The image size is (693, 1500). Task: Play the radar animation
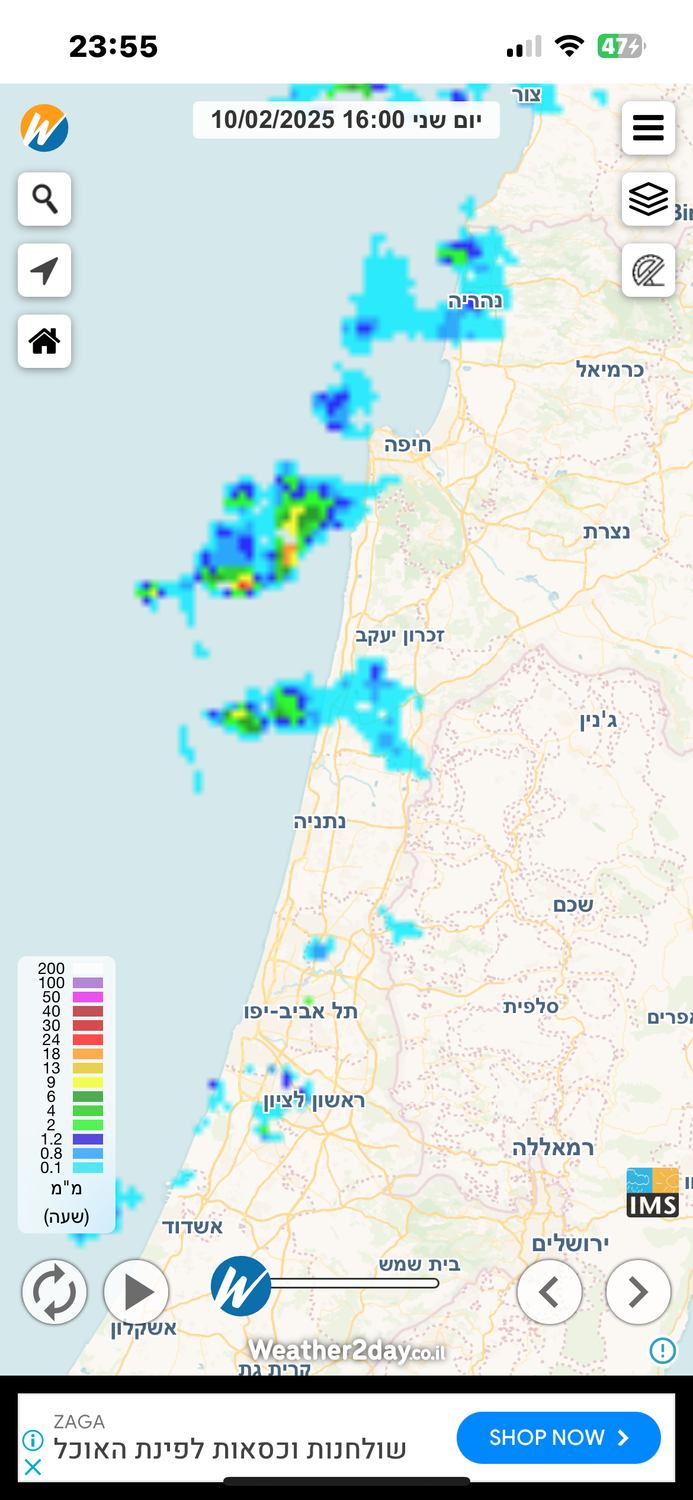tap(136, 1292)
